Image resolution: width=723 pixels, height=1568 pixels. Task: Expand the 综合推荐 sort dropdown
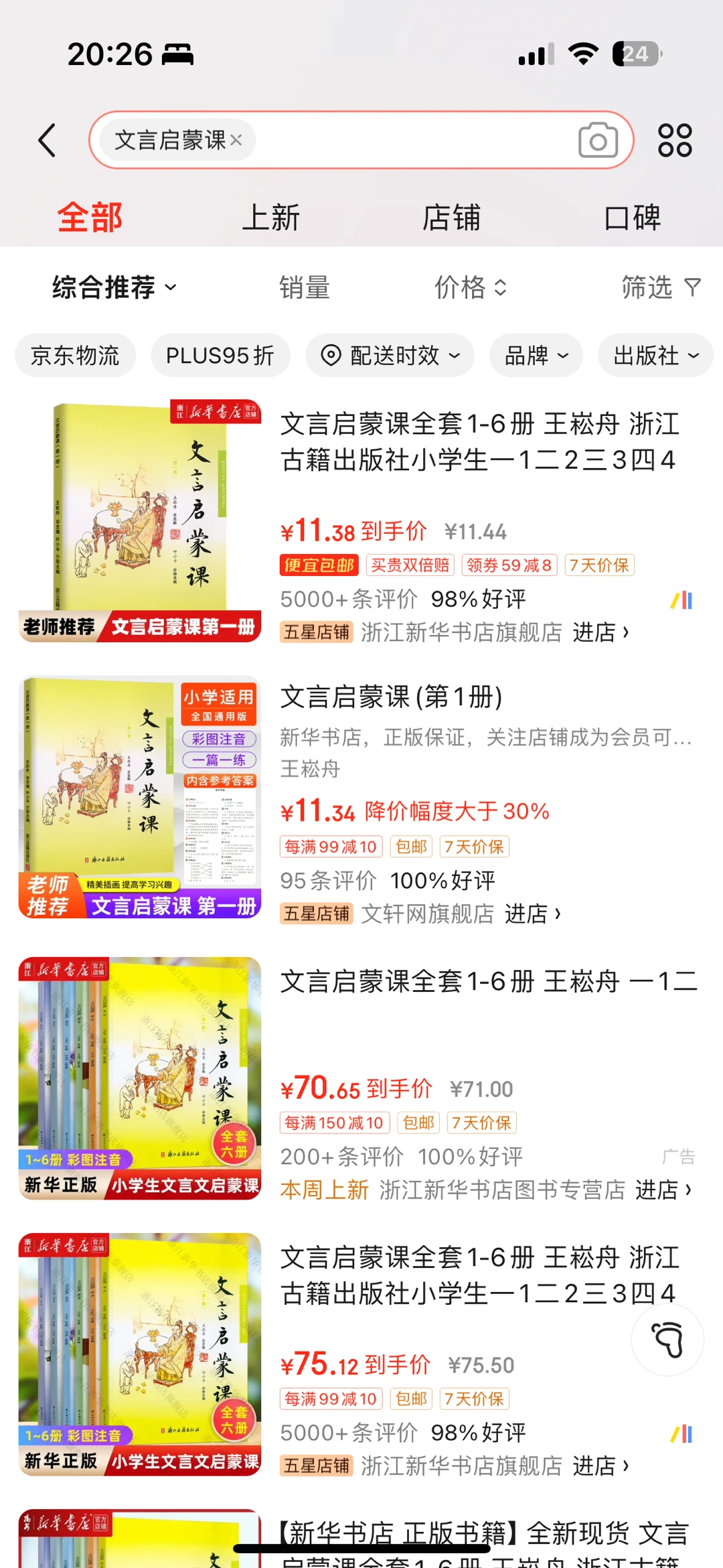114,287
